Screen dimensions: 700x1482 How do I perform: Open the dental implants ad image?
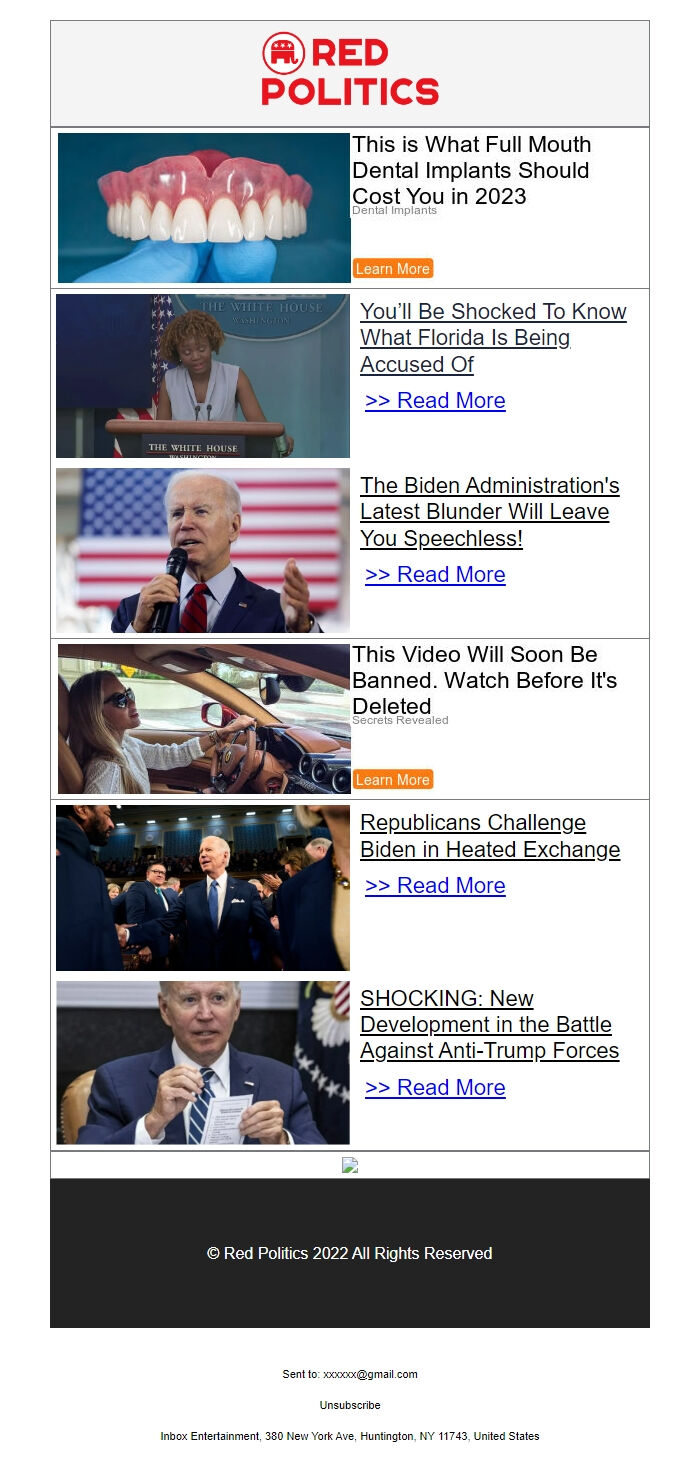pos(204,208)
